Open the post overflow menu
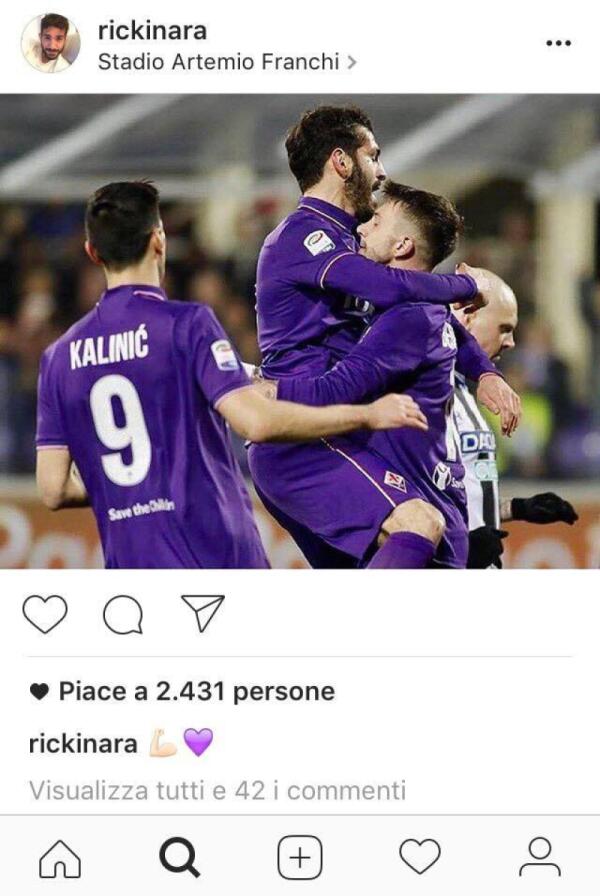The height and width of the screenshot is (896, 600). tap(557, 43)
